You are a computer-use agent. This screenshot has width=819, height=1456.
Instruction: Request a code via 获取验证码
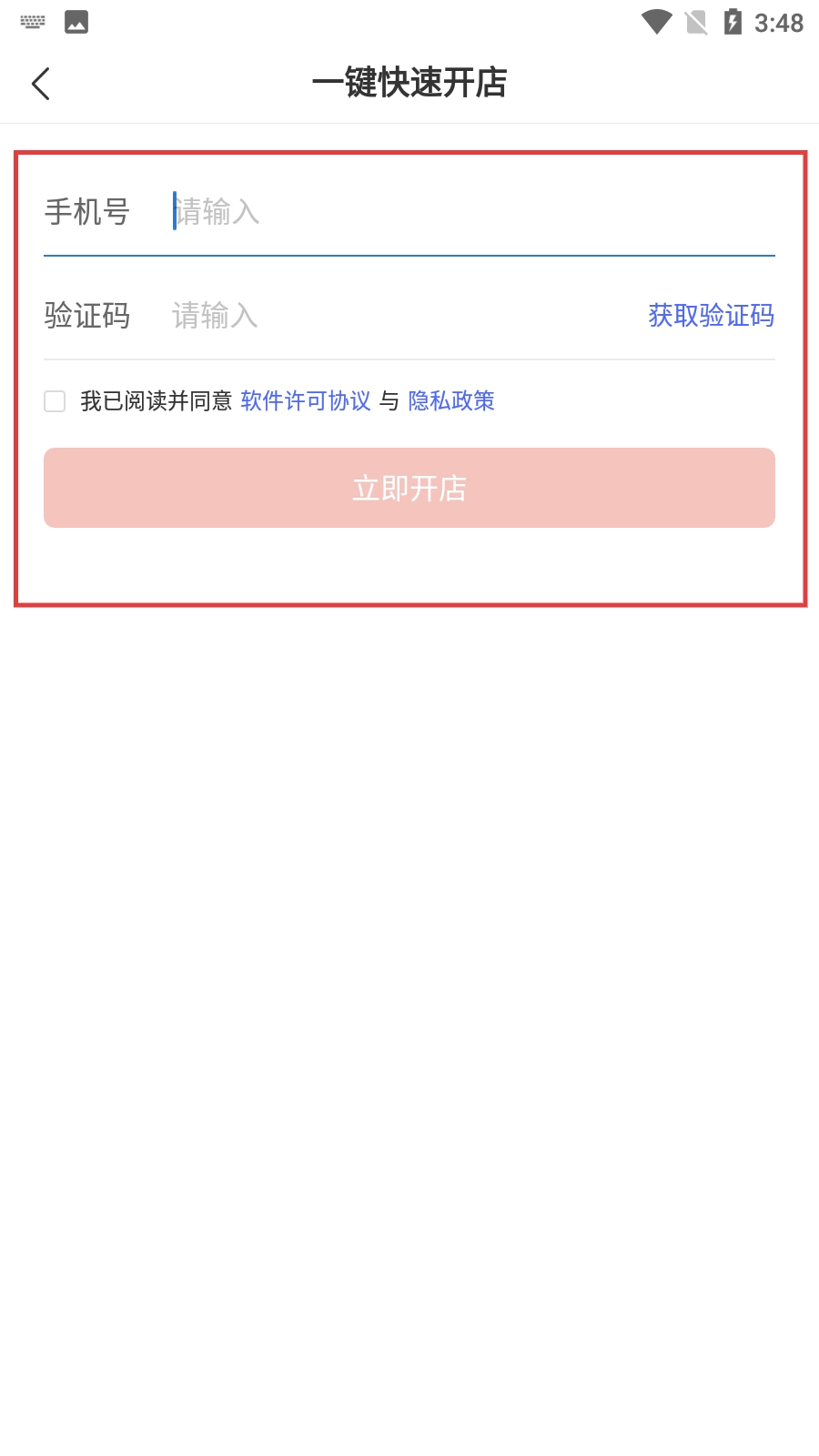711,316
